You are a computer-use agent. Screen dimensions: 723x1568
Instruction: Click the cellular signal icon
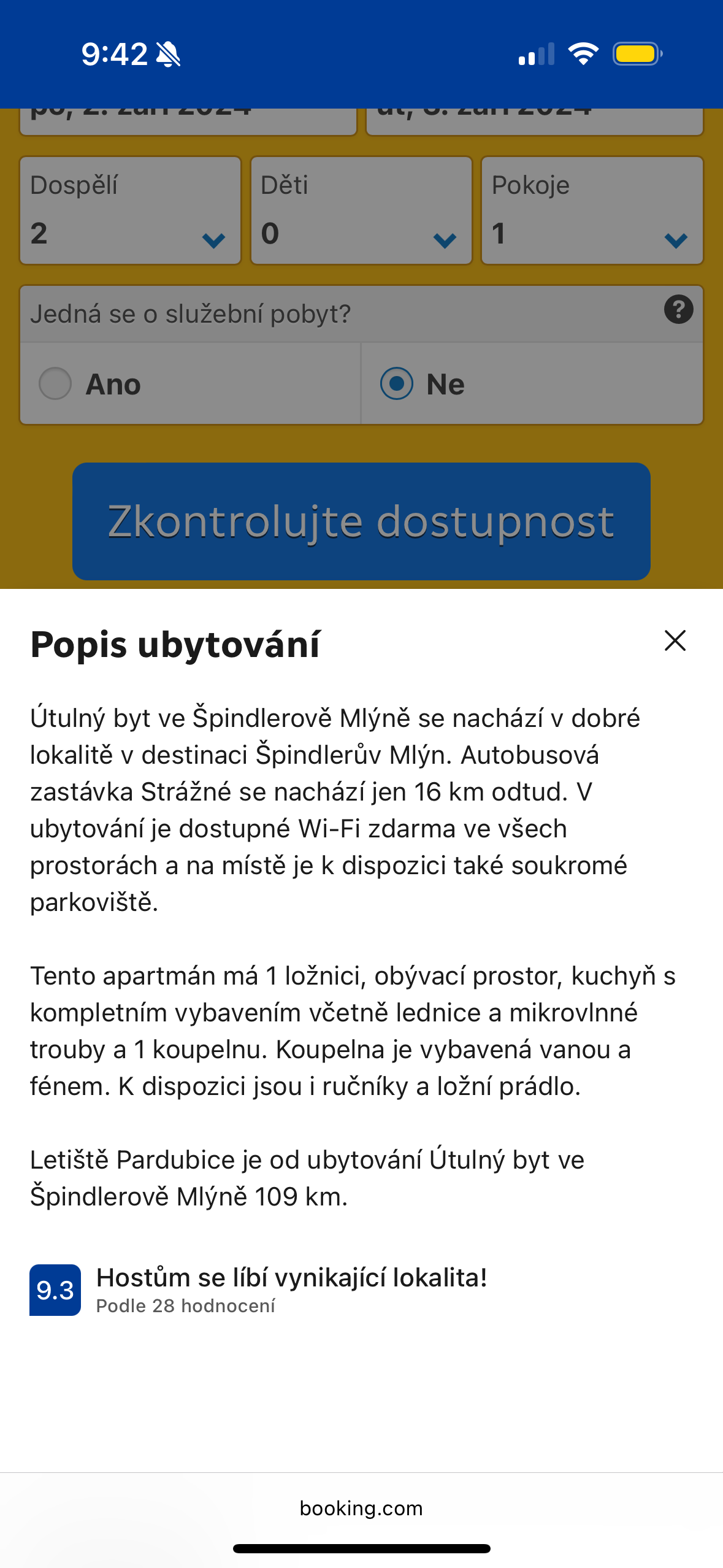click(x=535, y=54)
